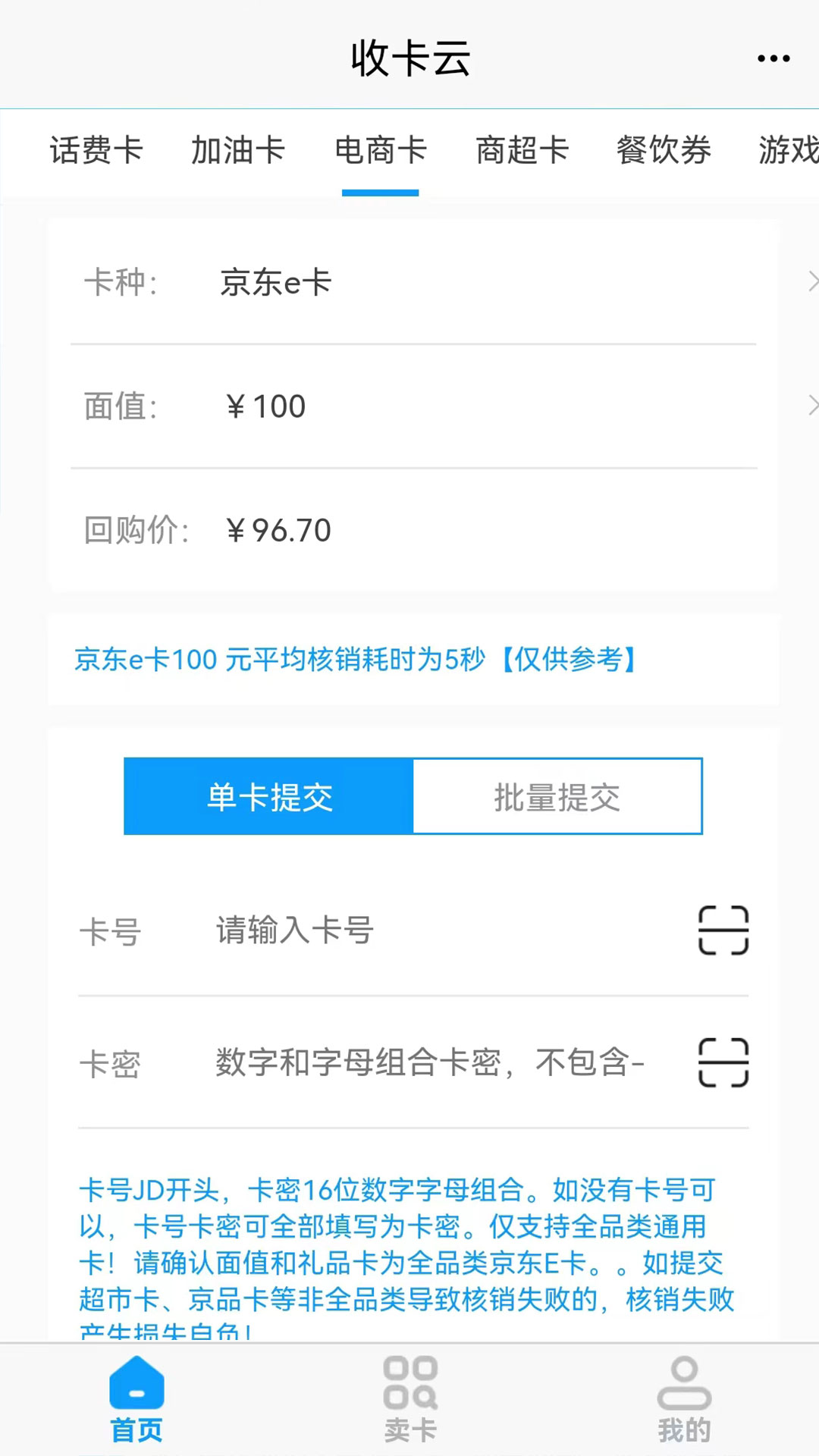This screenshot has height=1456, width=819.
Task: Switch to the 话费卡 tab
Action: click(96, 151)
